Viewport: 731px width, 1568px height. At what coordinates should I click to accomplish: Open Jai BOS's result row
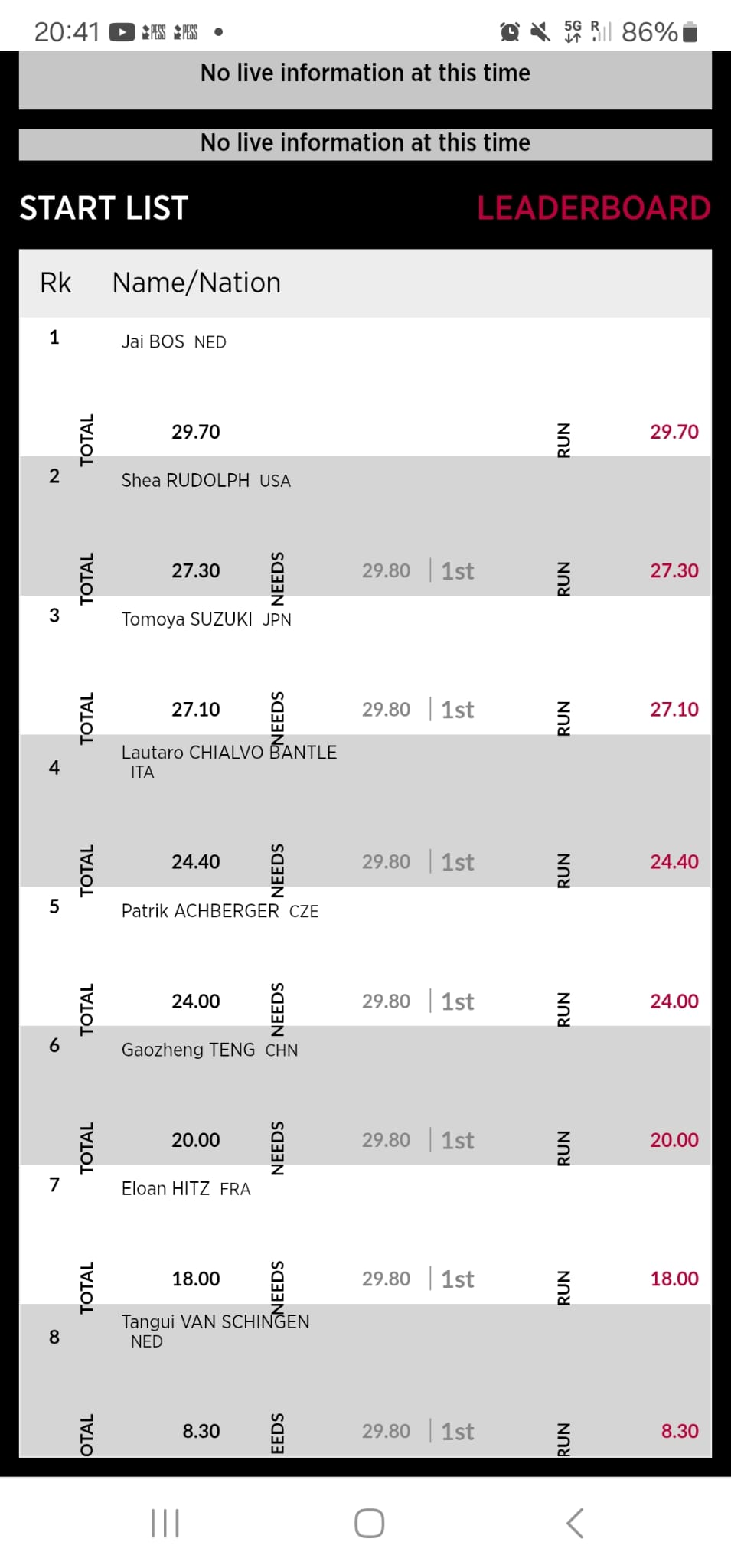coord(365,387)
